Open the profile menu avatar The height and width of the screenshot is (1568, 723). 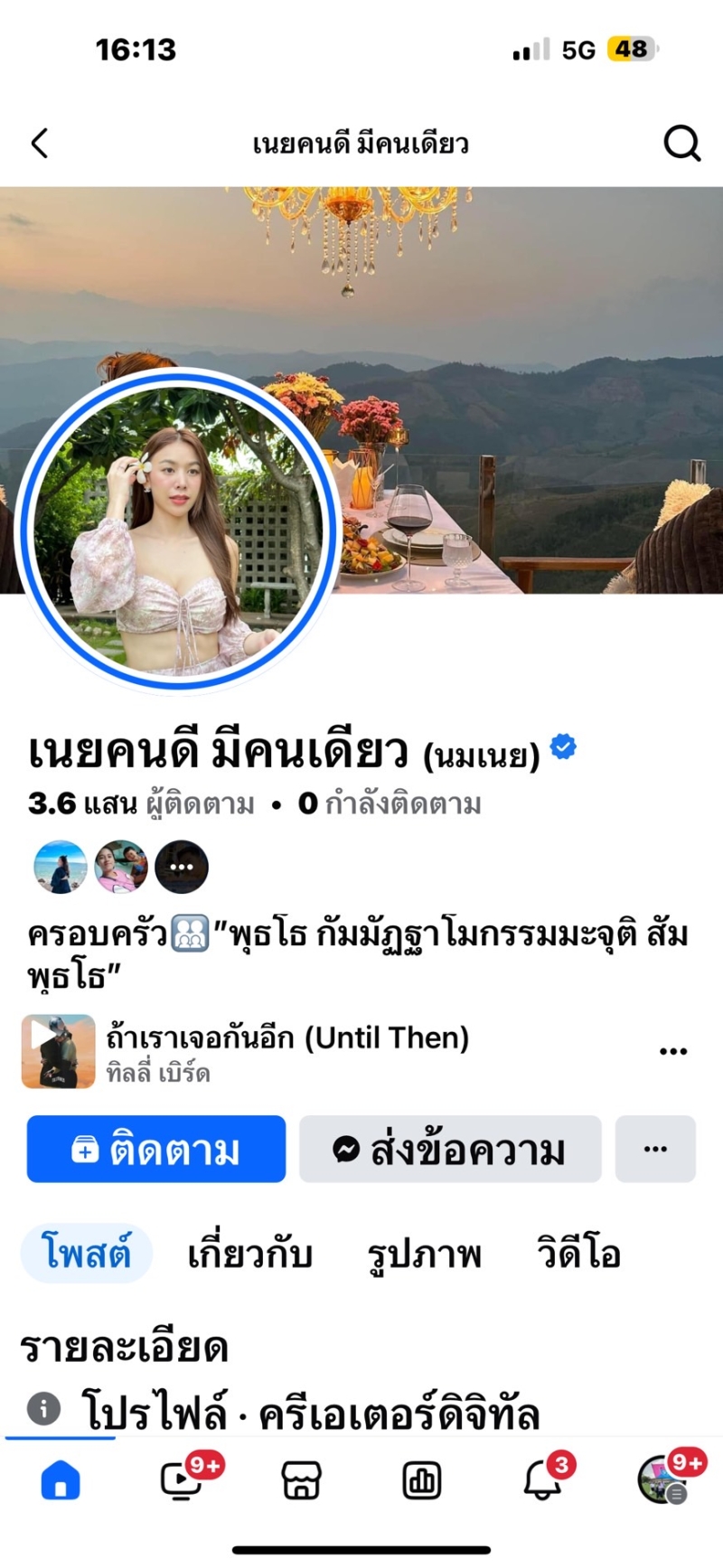click(x=662, y=1480)
